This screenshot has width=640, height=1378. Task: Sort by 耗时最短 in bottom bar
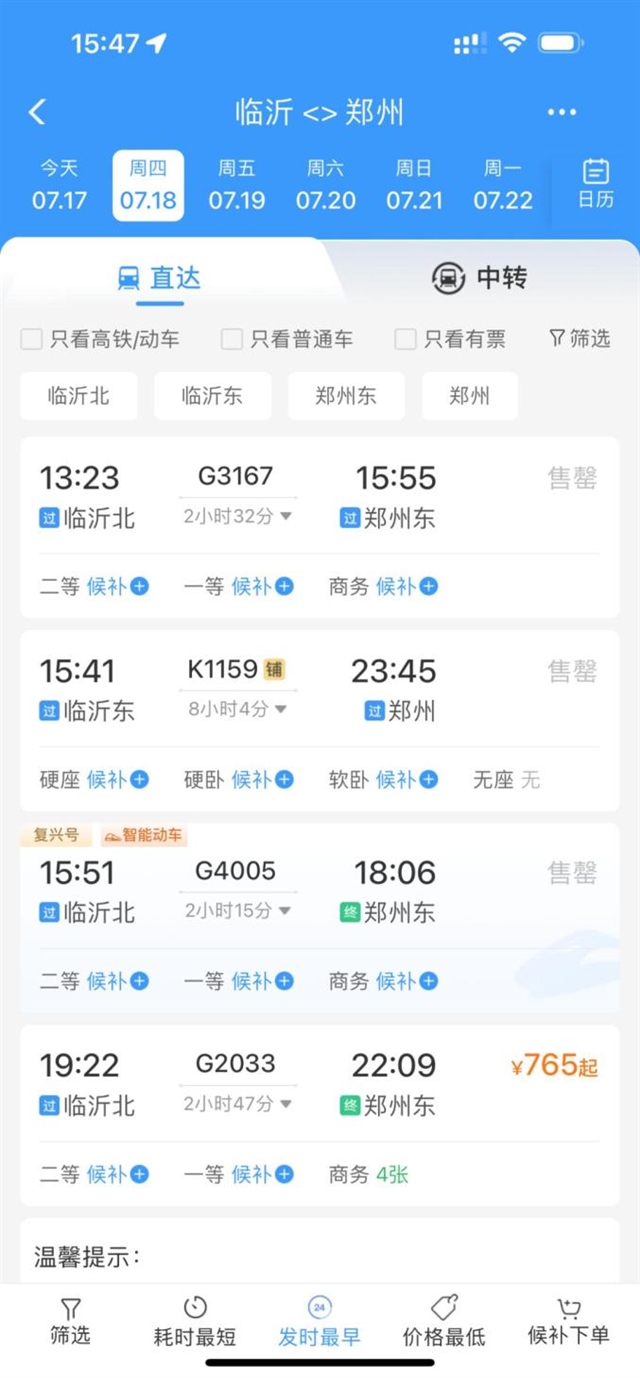point(195,1321)
